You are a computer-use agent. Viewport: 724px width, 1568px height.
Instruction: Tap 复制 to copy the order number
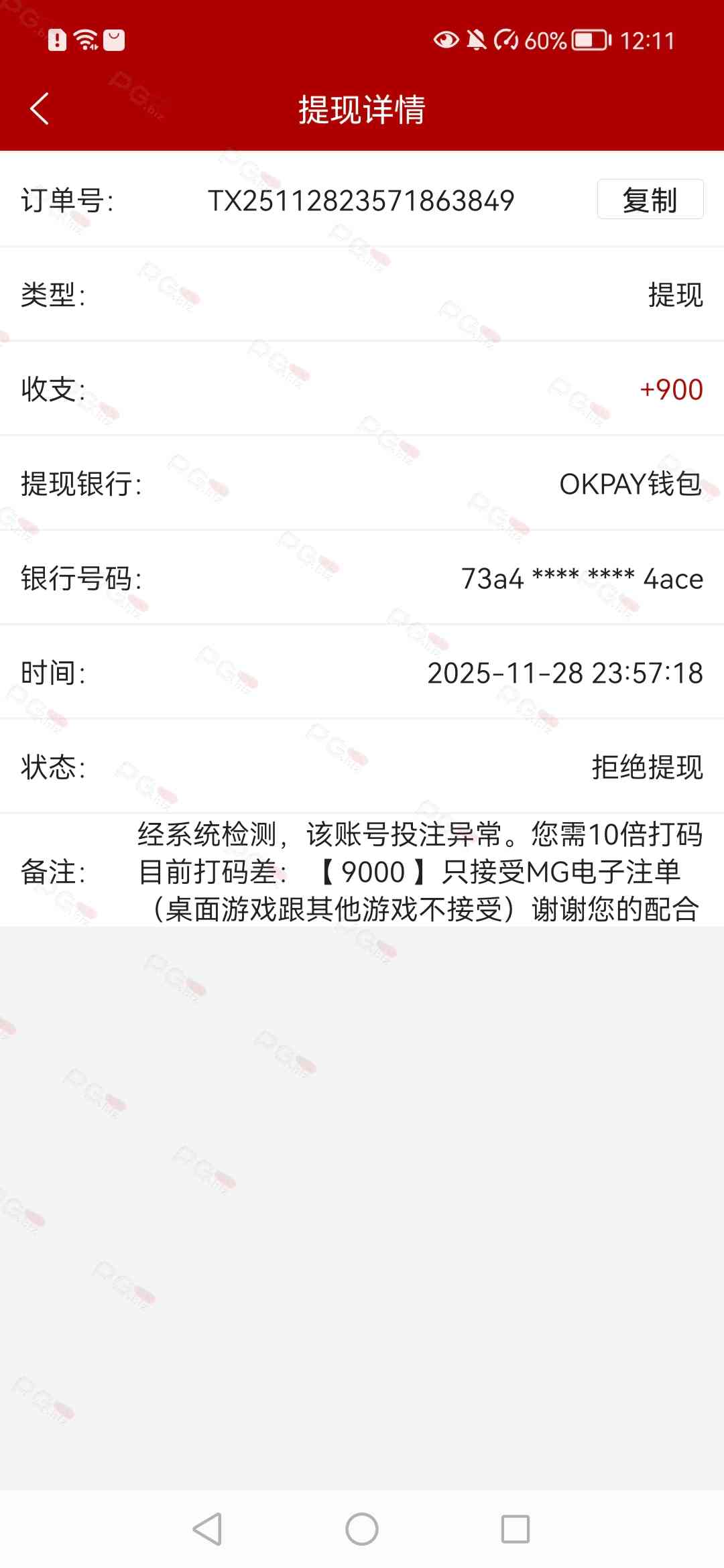(650, 200)
